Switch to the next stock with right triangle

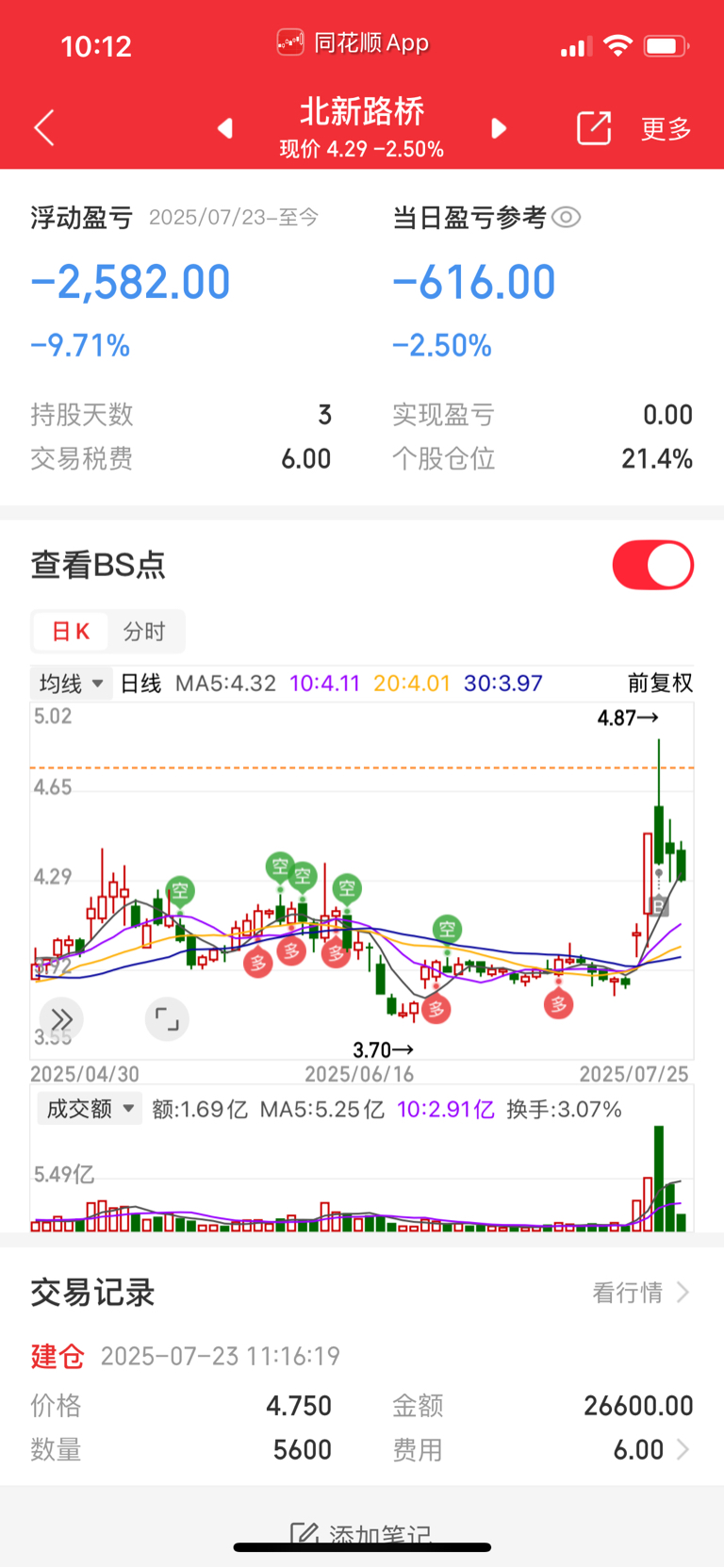pyautogui.click(x=499, y=128)
